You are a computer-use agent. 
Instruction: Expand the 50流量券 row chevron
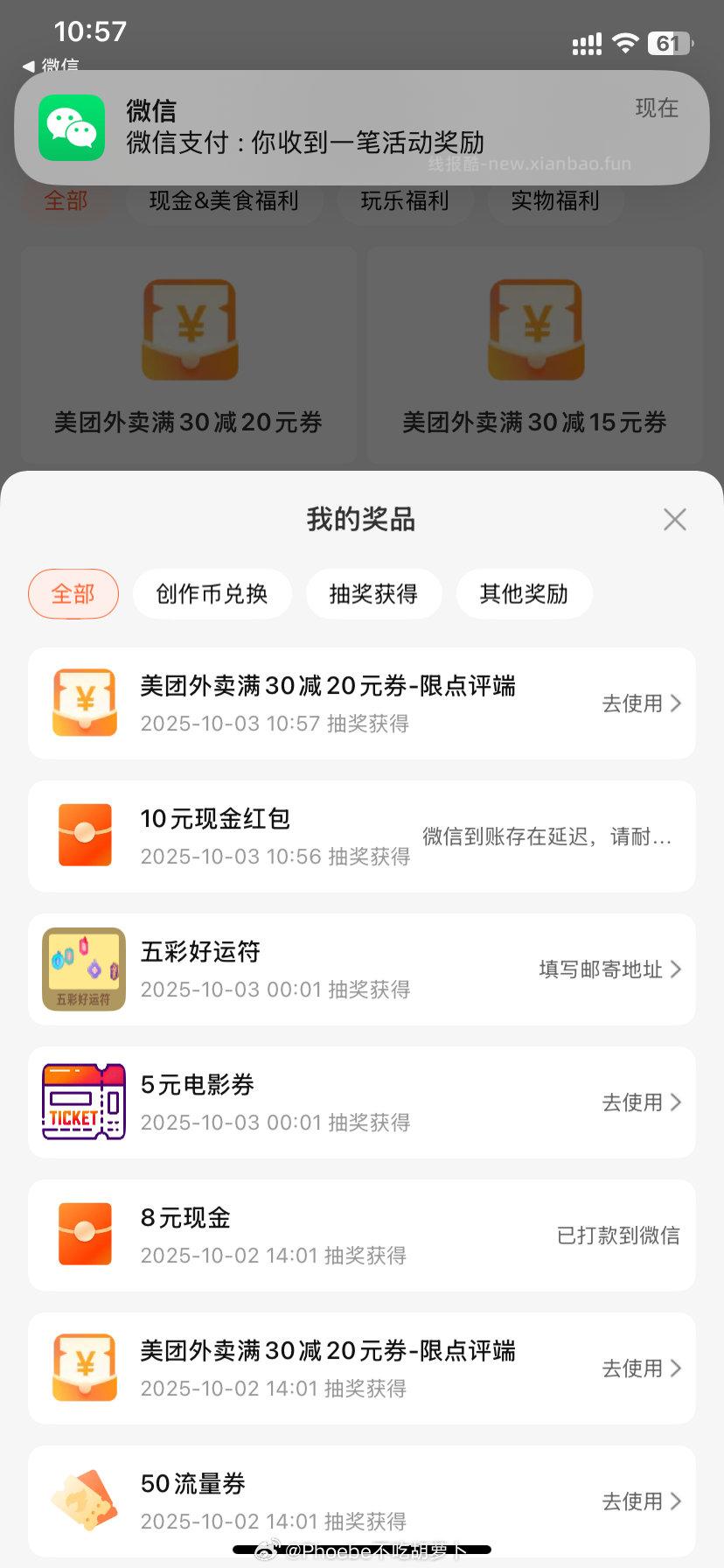click(674, 1501)
